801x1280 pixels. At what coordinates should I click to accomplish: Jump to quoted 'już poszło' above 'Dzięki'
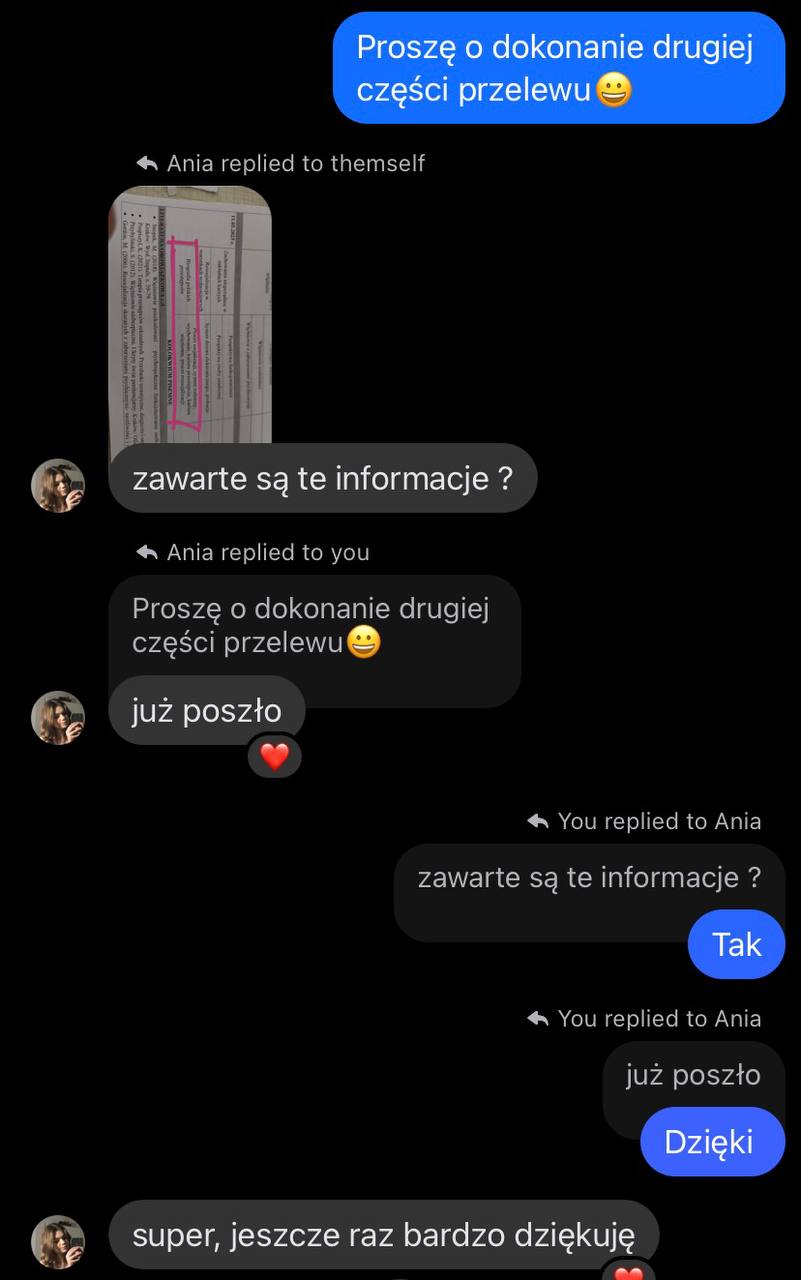tap(692, 1075)
